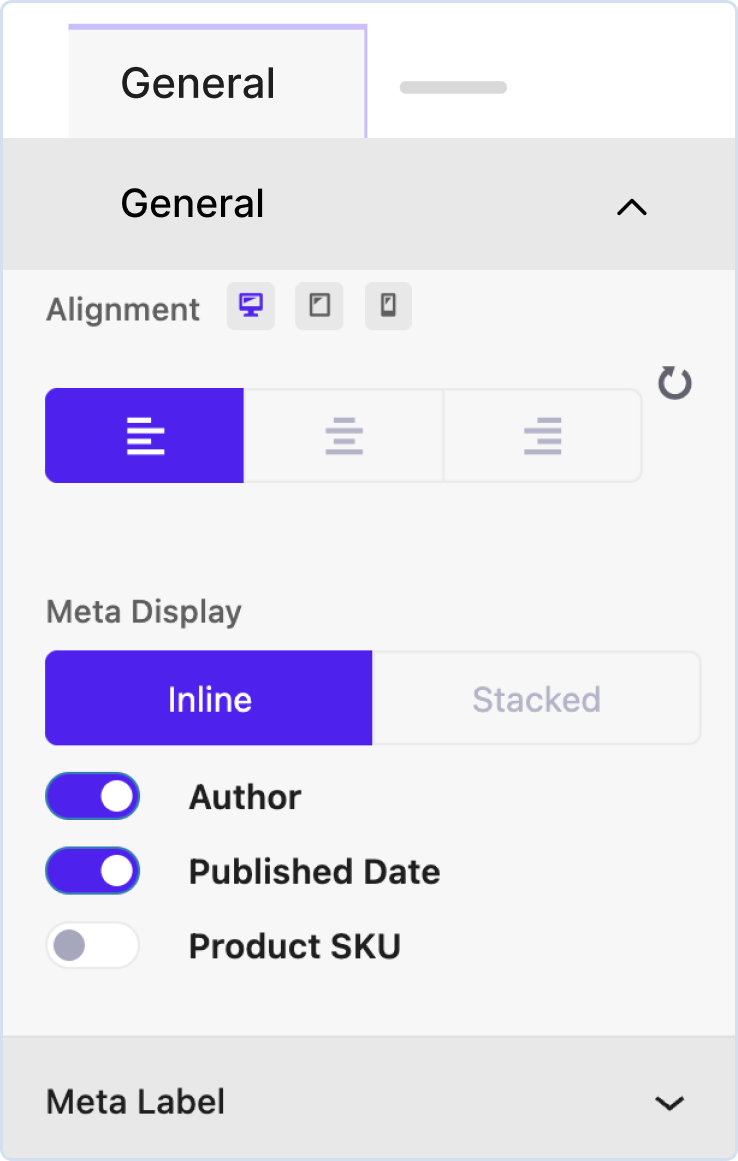Reset the alignment setting
738x1161 pixels.
pos(675,383)
